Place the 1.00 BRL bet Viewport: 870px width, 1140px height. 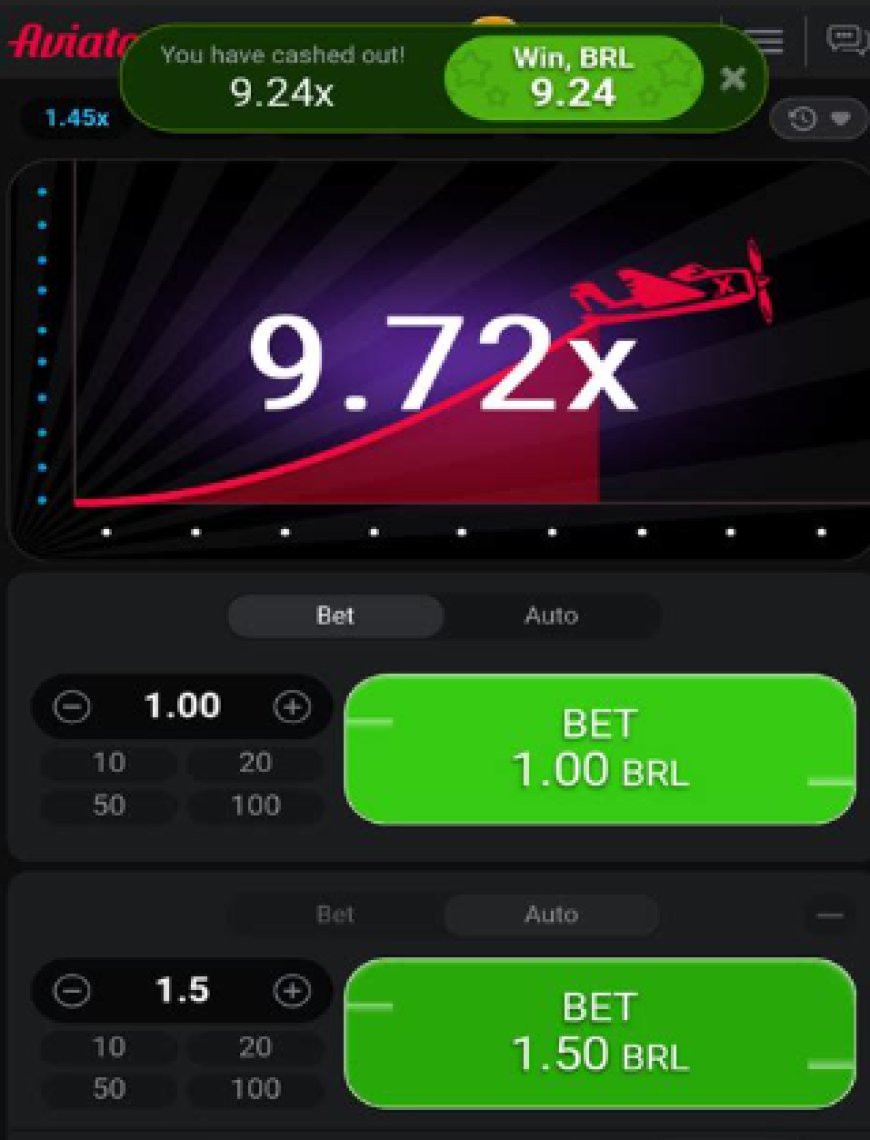pyautogui.click(x=600, y=749)
